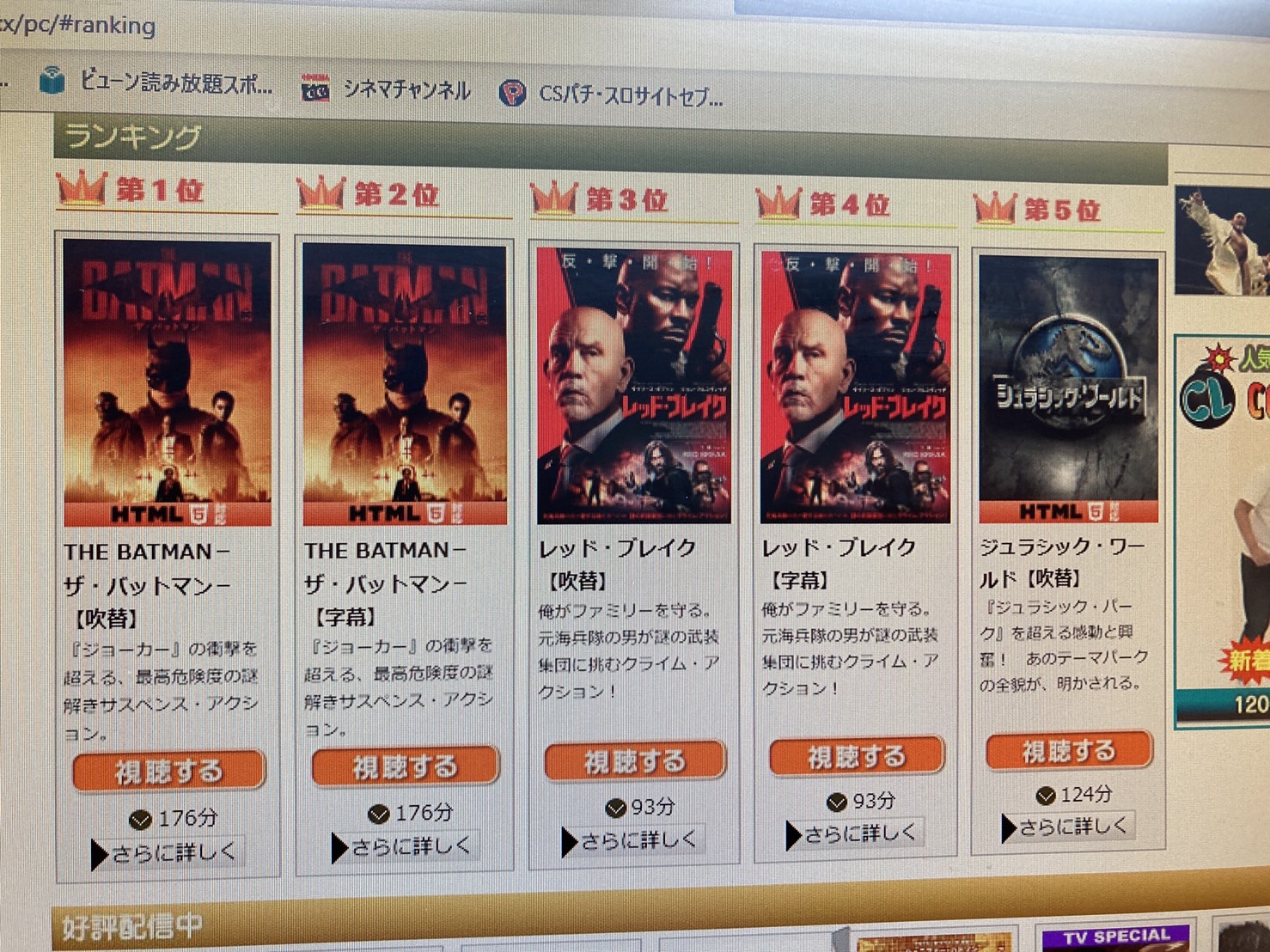Open the 2nd-ranked THE BATMAN 字幕 poster
This screenshot has width=1270, height=952.
click(405, 384)
